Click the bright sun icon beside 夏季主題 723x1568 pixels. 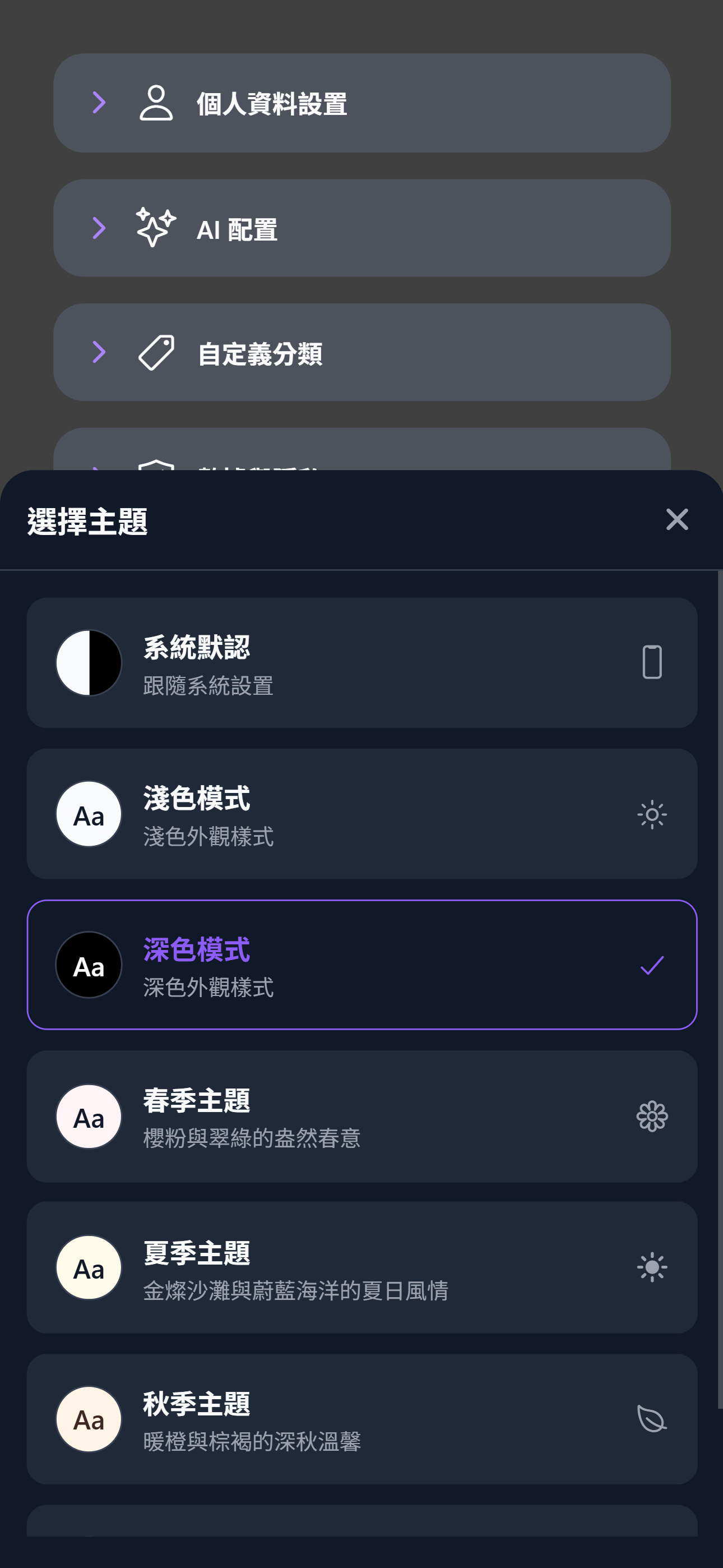click(x=652, y=1267)
